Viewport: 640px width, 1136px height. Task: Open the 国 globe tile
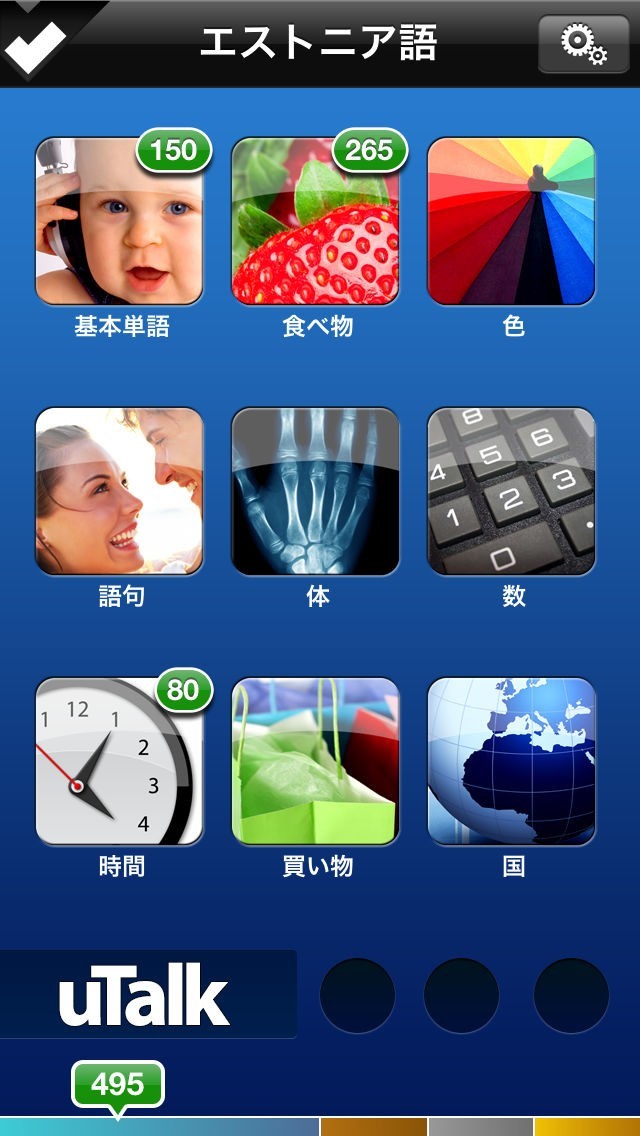pos(511,762)
